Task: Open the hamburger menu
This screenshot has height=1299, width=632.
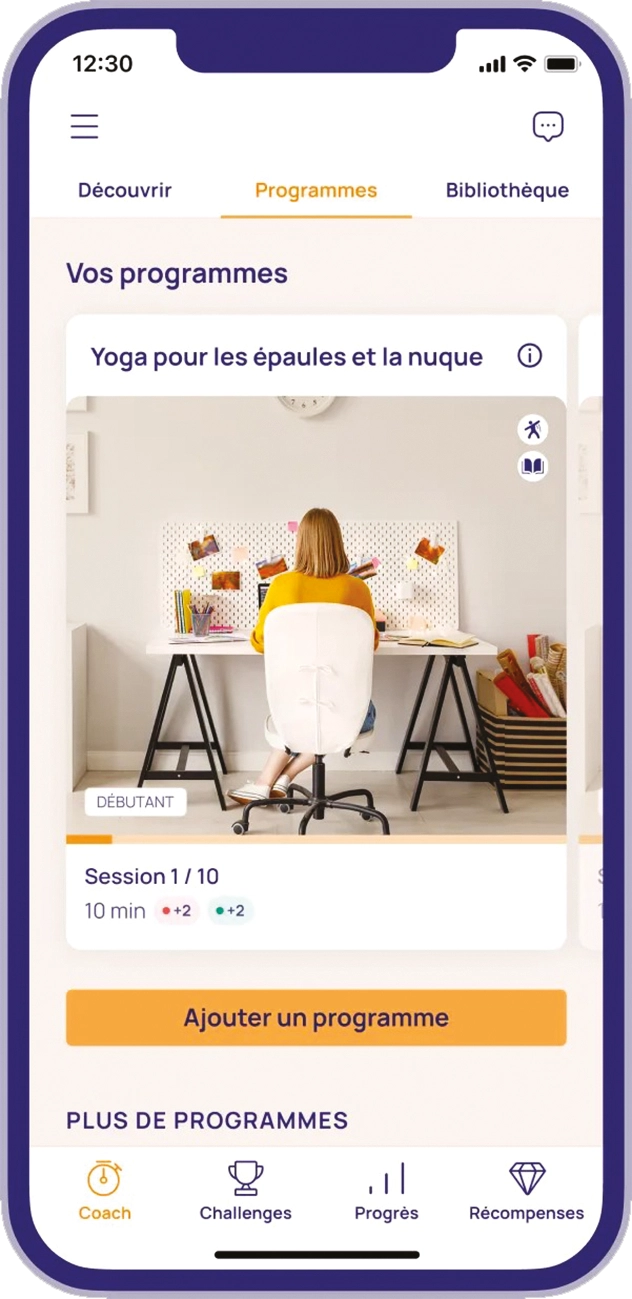Action: coord(84,127)
